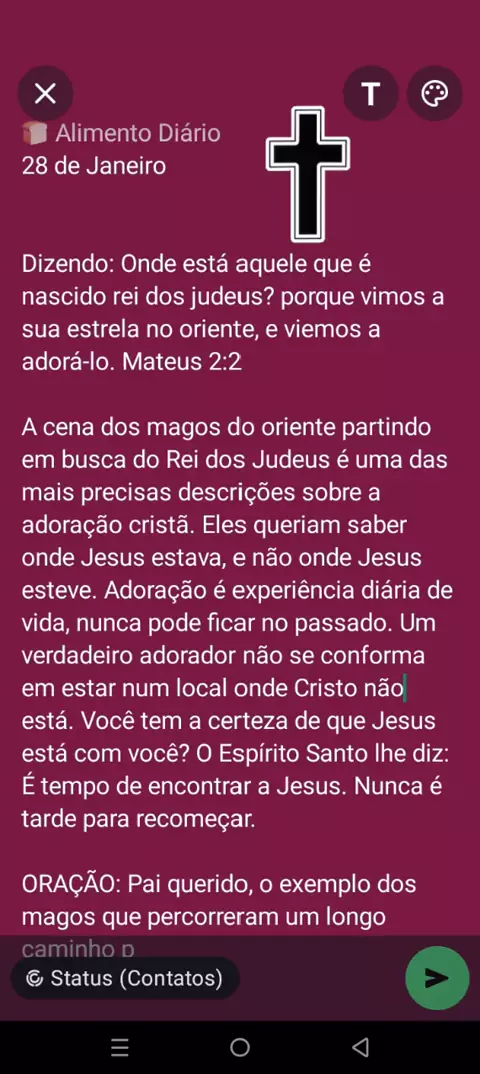Open recent apps from navigation bar
Screen dimensions: 480x1074
[x=120, y=1047]
